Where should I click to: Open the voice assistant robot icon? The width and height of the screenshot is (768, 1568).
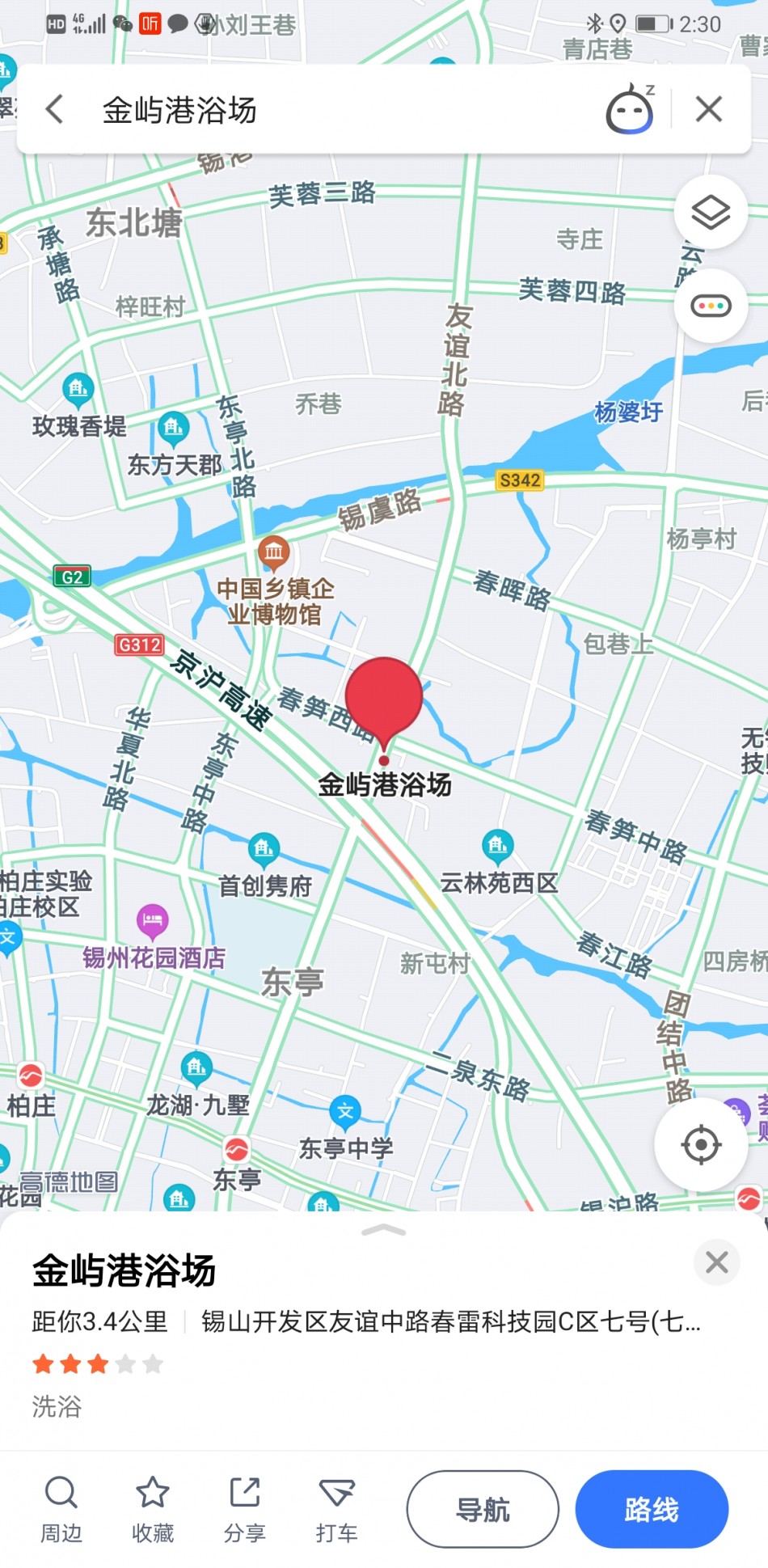coord(630,110)
